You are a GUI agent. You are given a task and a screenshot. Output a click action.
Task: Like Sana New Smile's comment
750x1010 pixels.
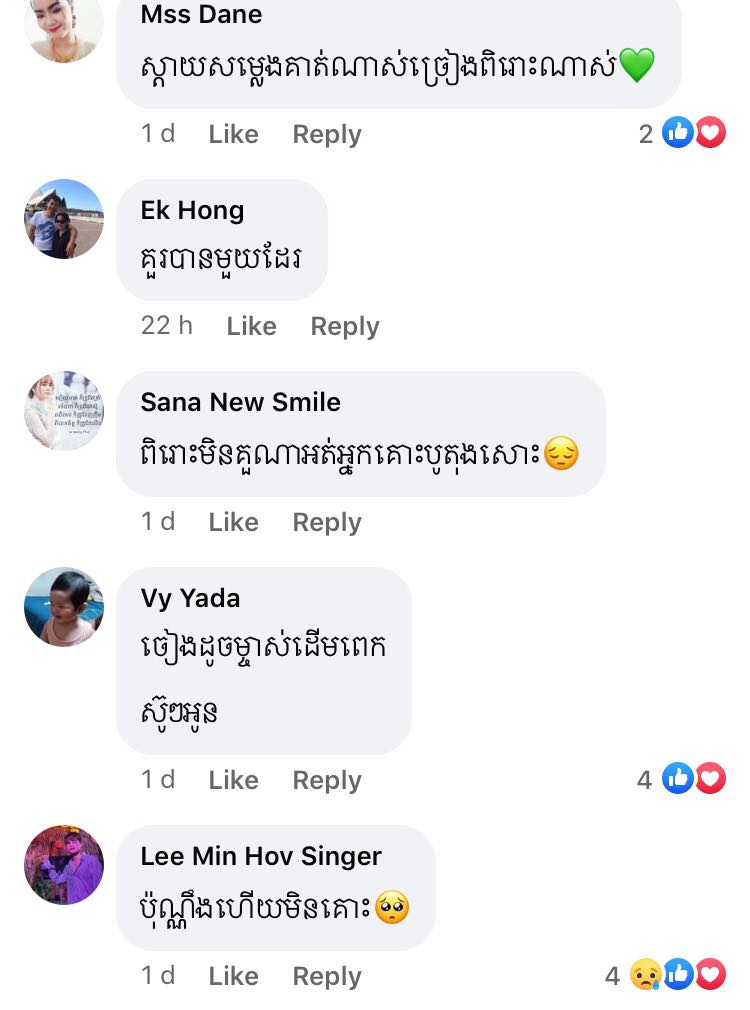tap(233, 522)
